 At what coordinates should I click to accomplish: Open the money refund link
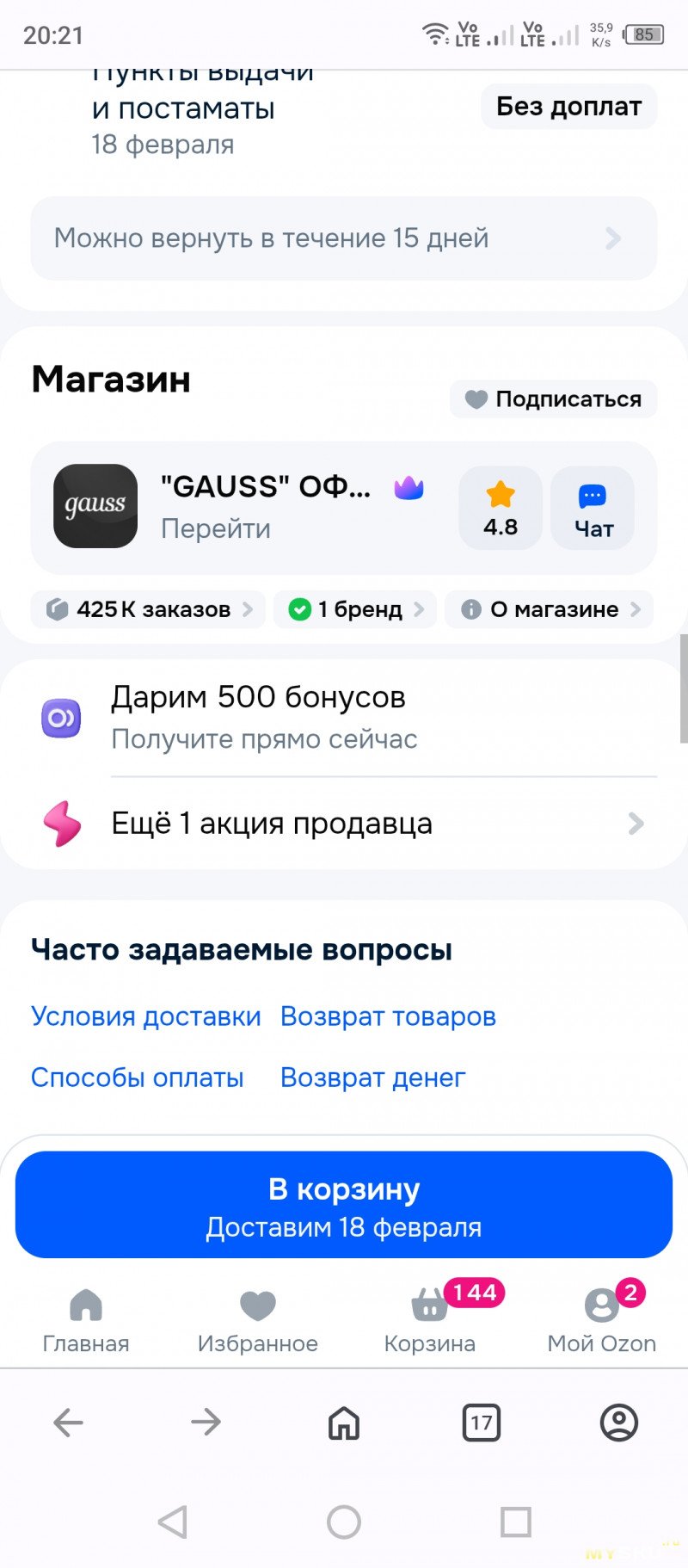coord(372,1077)
